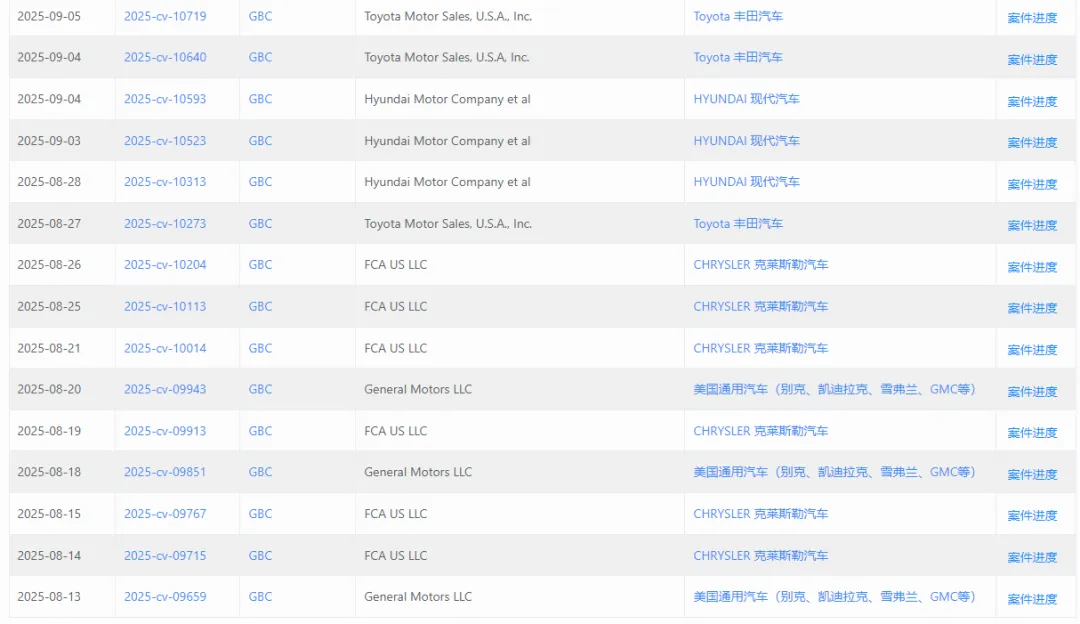Tap GBC link in the 2025-08-28 row

tap(260, 182)
